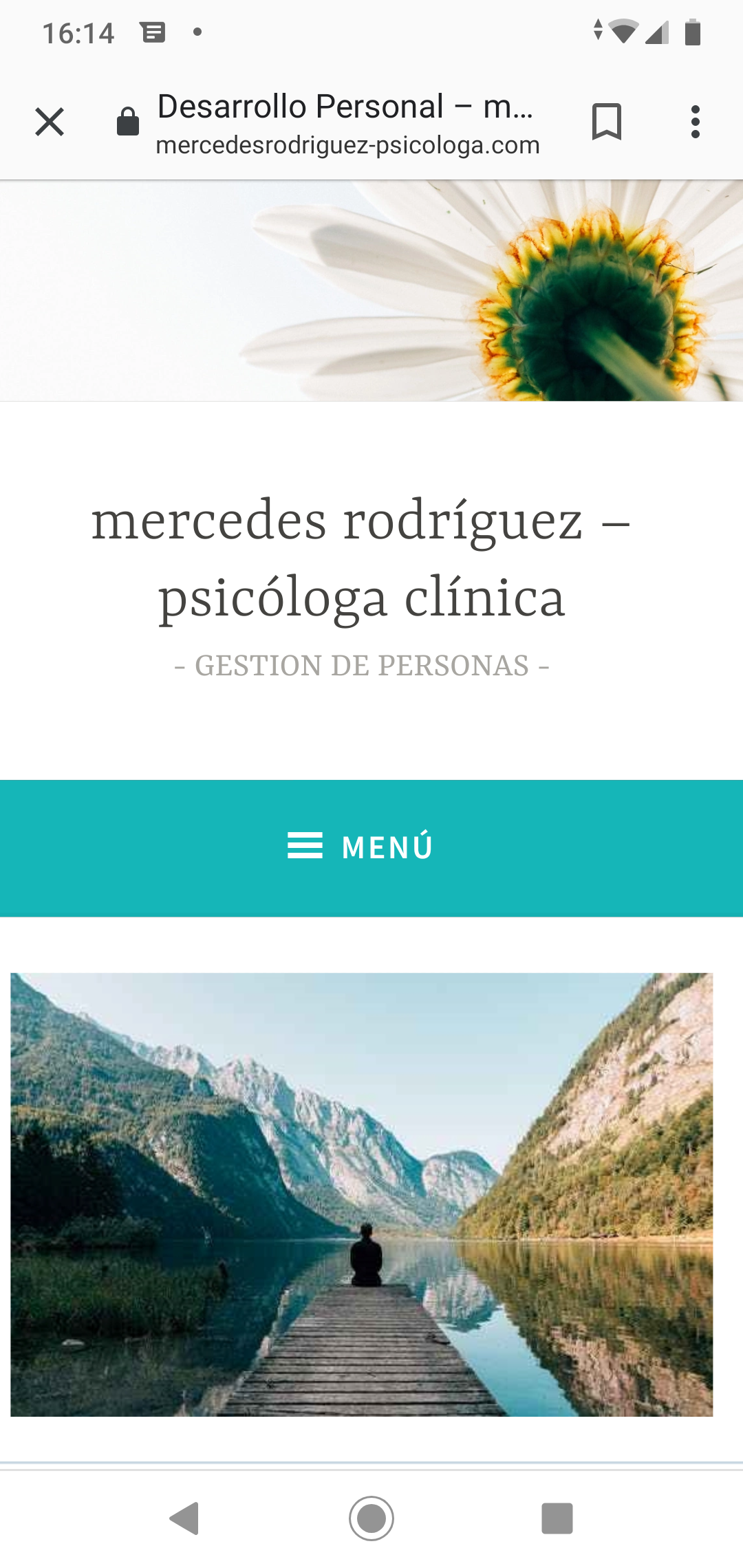The height and width of the screenshot is (1568, 743).
Task: Bookmark this page
Action: point(607,122)
